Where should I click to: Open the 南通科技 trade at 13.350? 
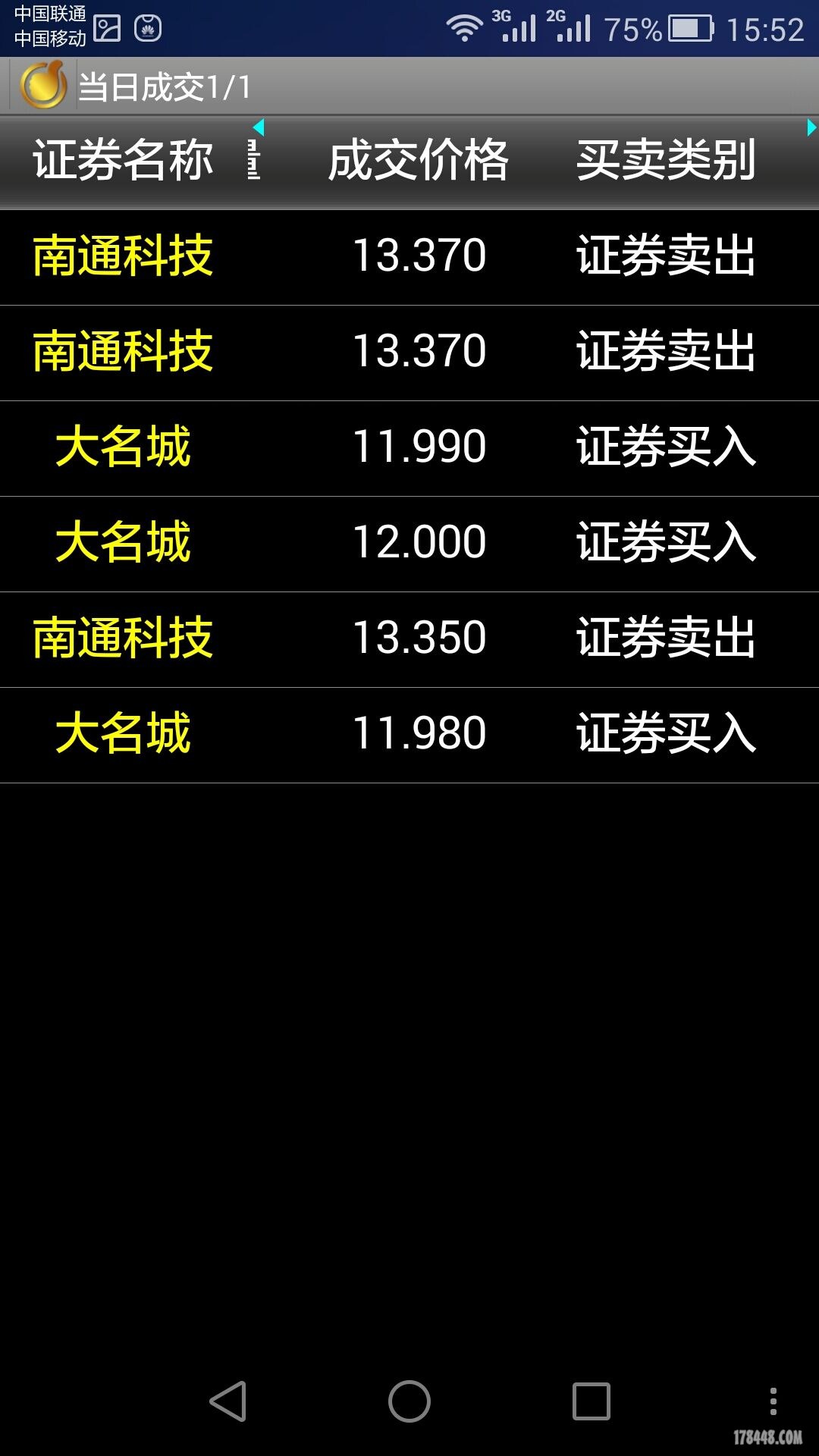click(x=409, y=639)
